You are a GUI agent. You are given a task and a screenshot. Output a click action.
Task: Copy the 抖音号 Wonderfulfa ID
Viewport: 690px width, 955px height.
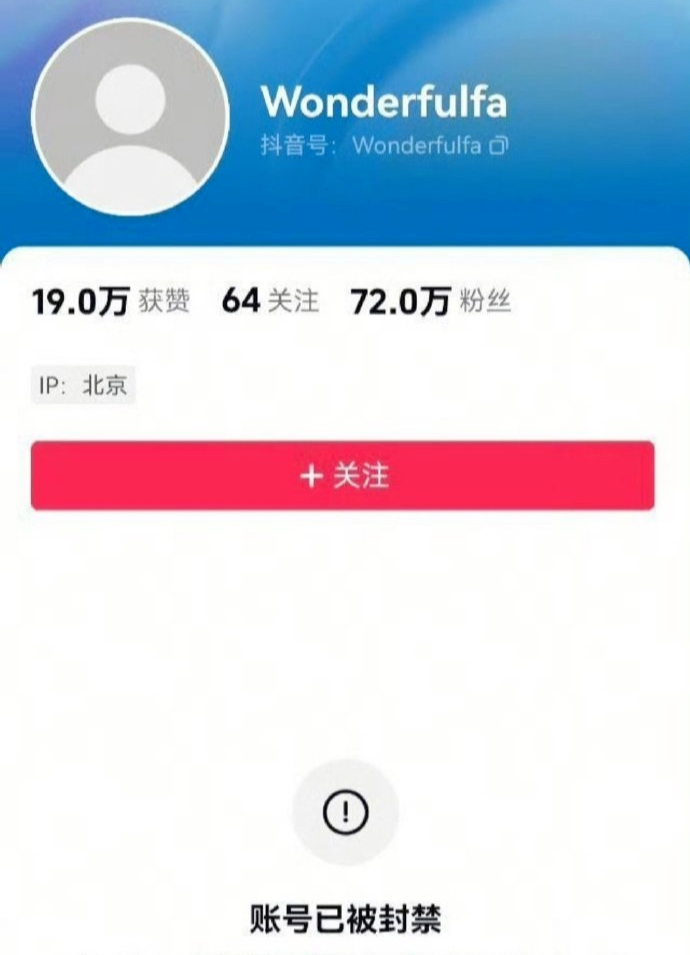pos(498,146)
